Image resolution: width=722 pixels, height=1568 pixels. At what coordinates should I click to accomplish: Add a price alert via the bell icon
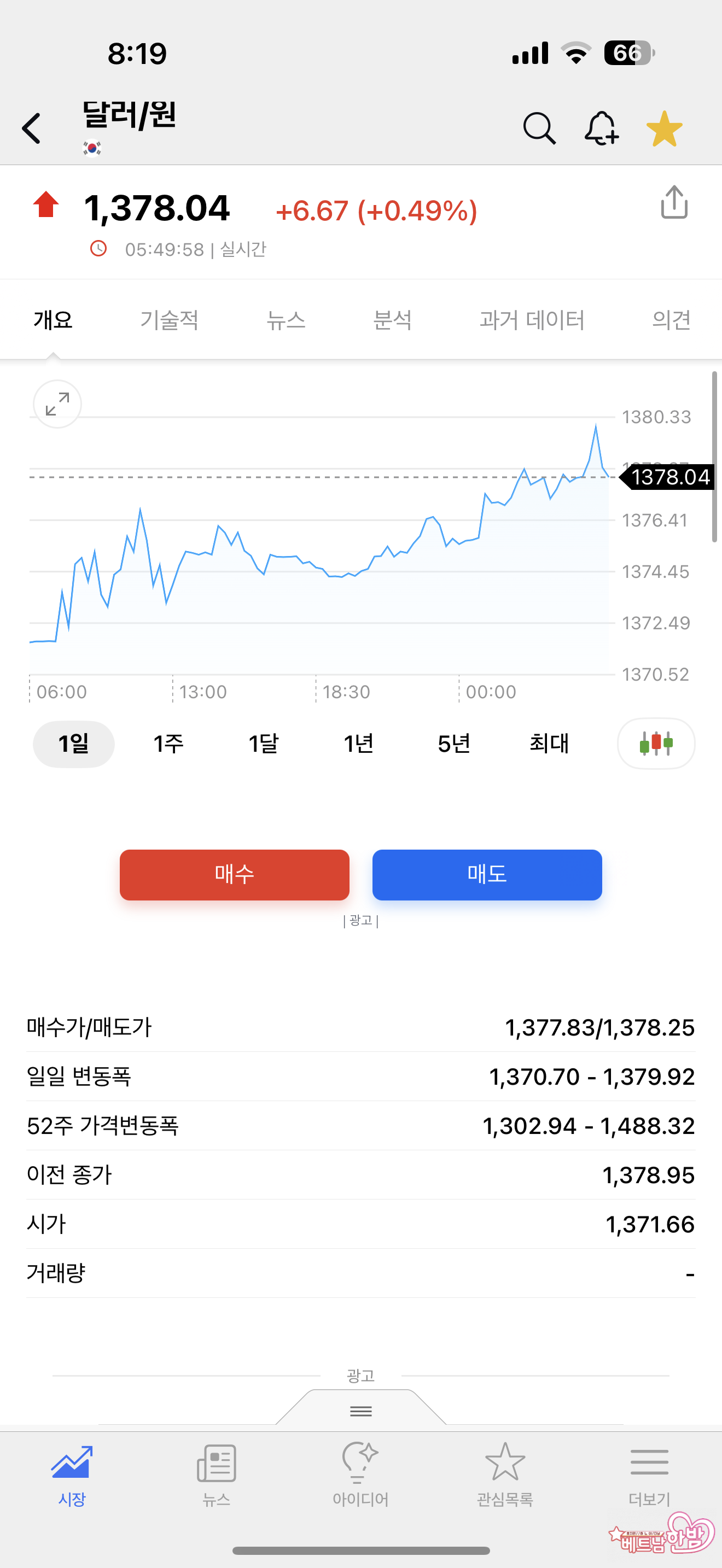coord(602,128)
